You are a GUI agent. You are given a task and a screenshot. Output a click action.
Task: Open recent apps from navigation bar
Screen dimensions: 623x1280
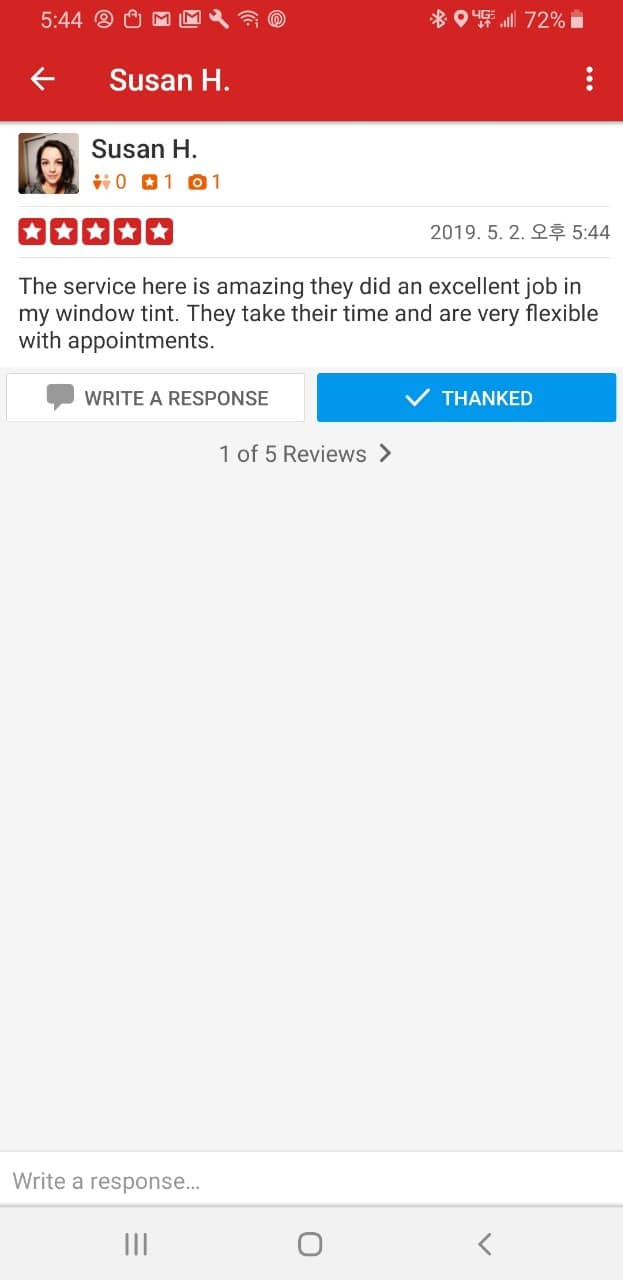[136, 1244]
